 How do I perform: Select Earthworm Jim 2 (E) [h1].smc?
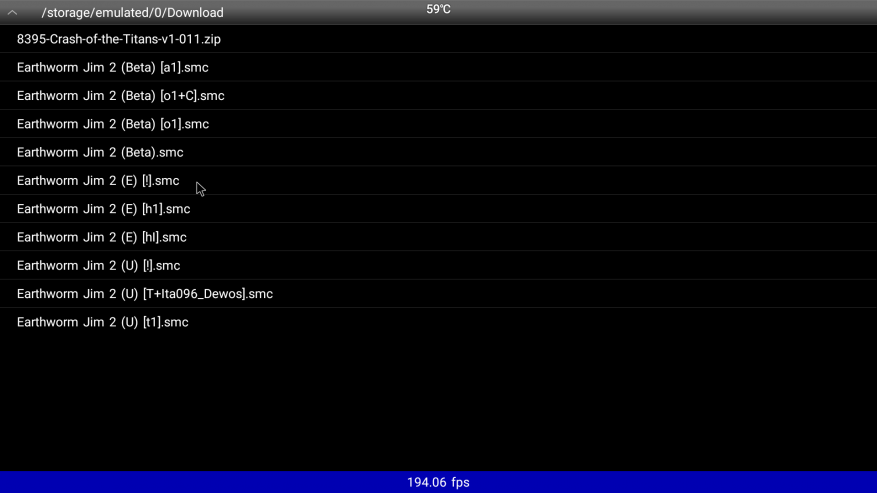click(x=104, y=209)
